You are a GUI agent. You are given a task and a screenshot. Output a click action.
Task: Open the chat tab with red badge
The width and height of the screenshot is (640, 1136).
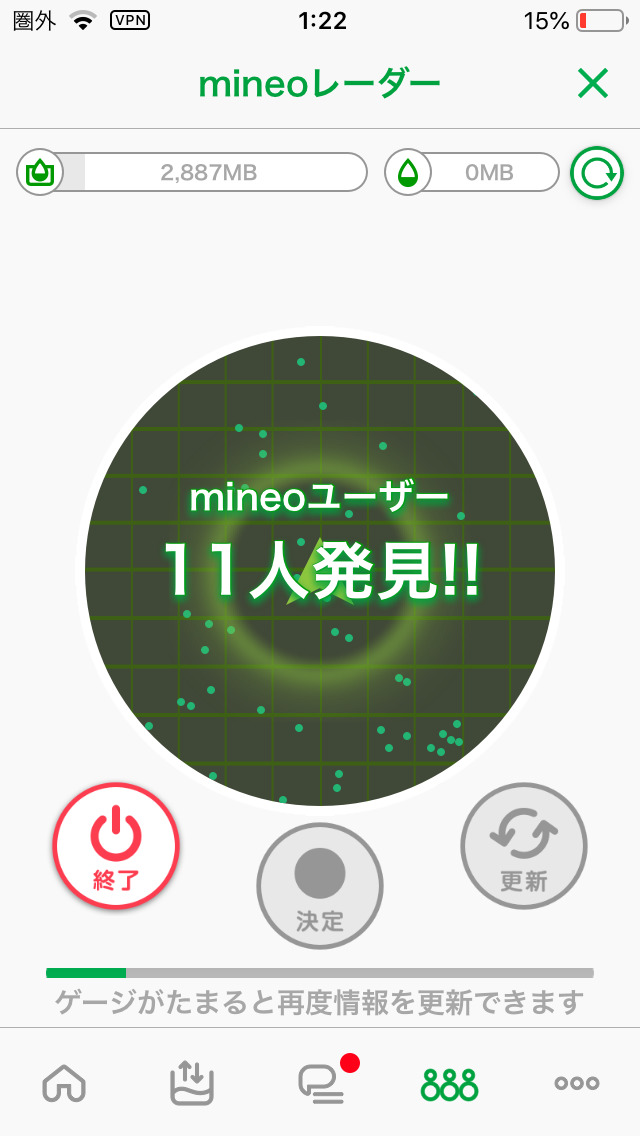[x=322, y=1083]
